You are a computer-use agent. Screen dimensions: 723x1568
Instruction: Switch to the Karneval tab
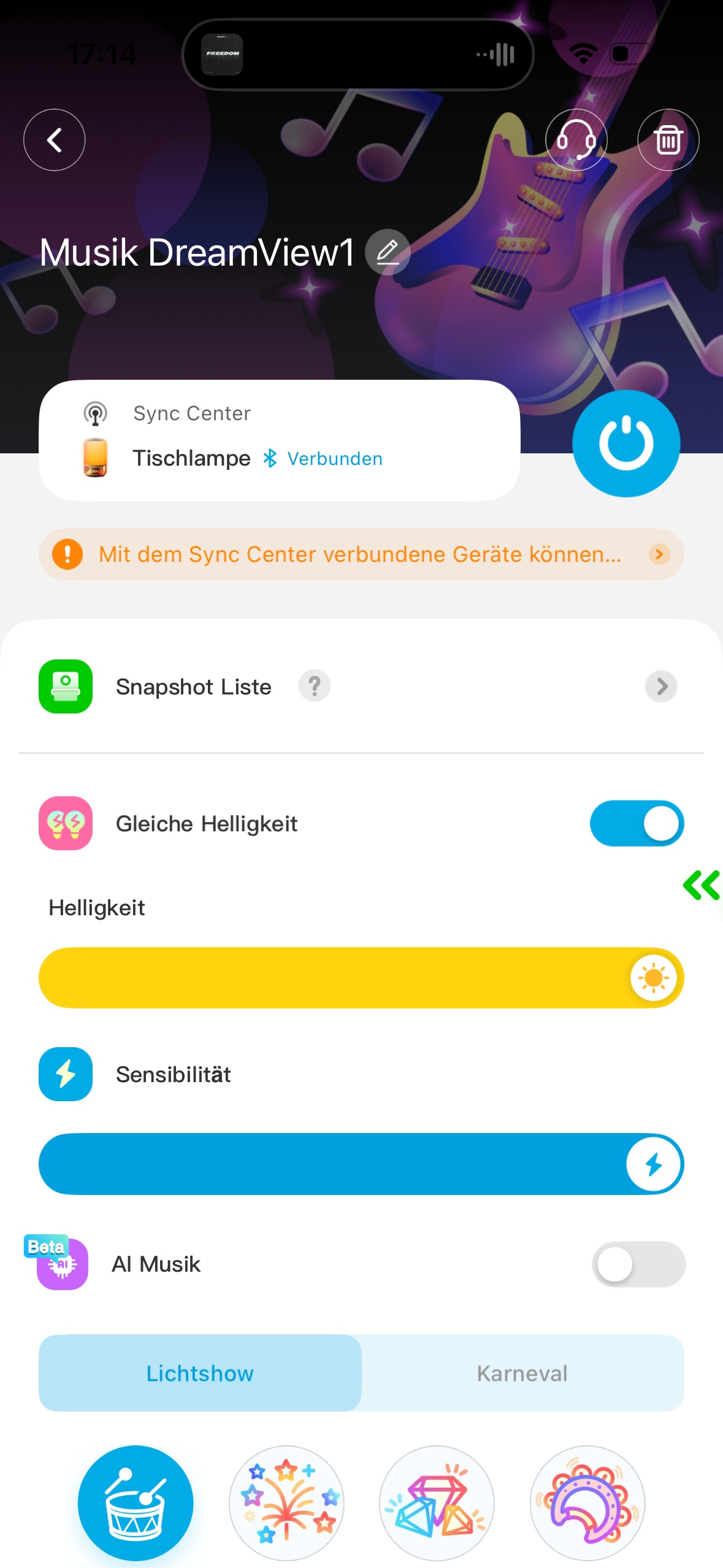[x=522, y=1373]
